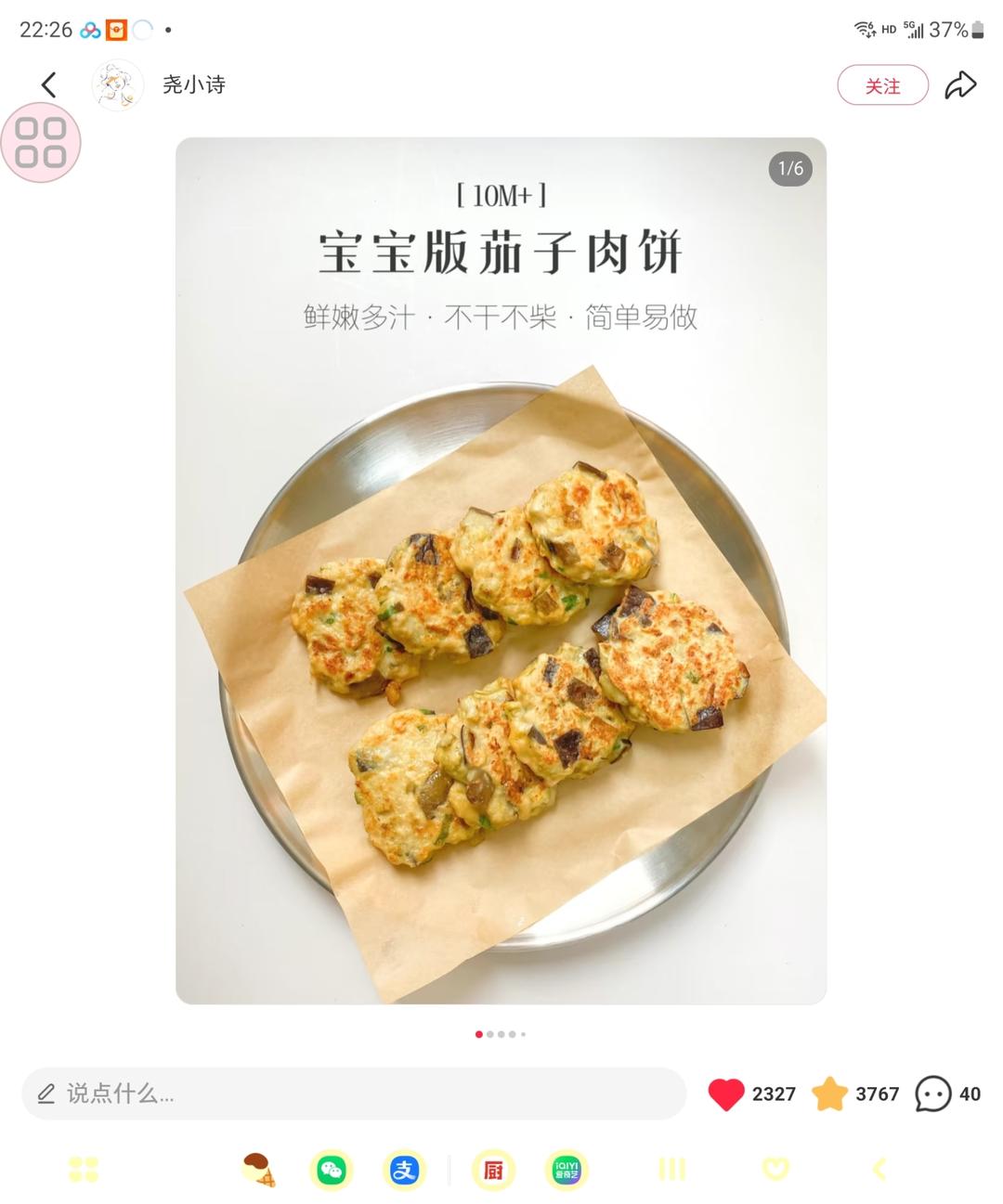
Task: Go back from this post
Action: 49,85
